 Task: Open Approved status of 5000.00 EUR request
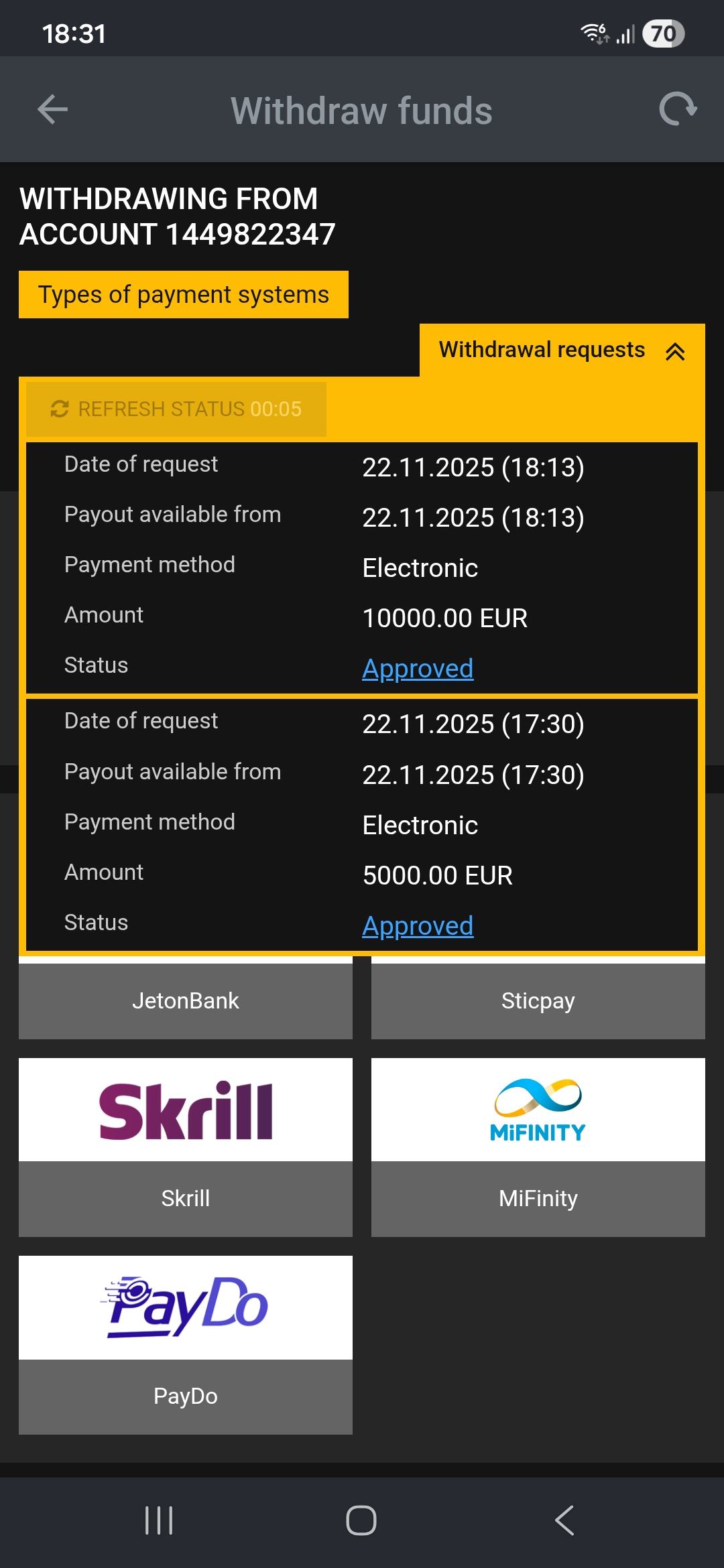point(418,926)
